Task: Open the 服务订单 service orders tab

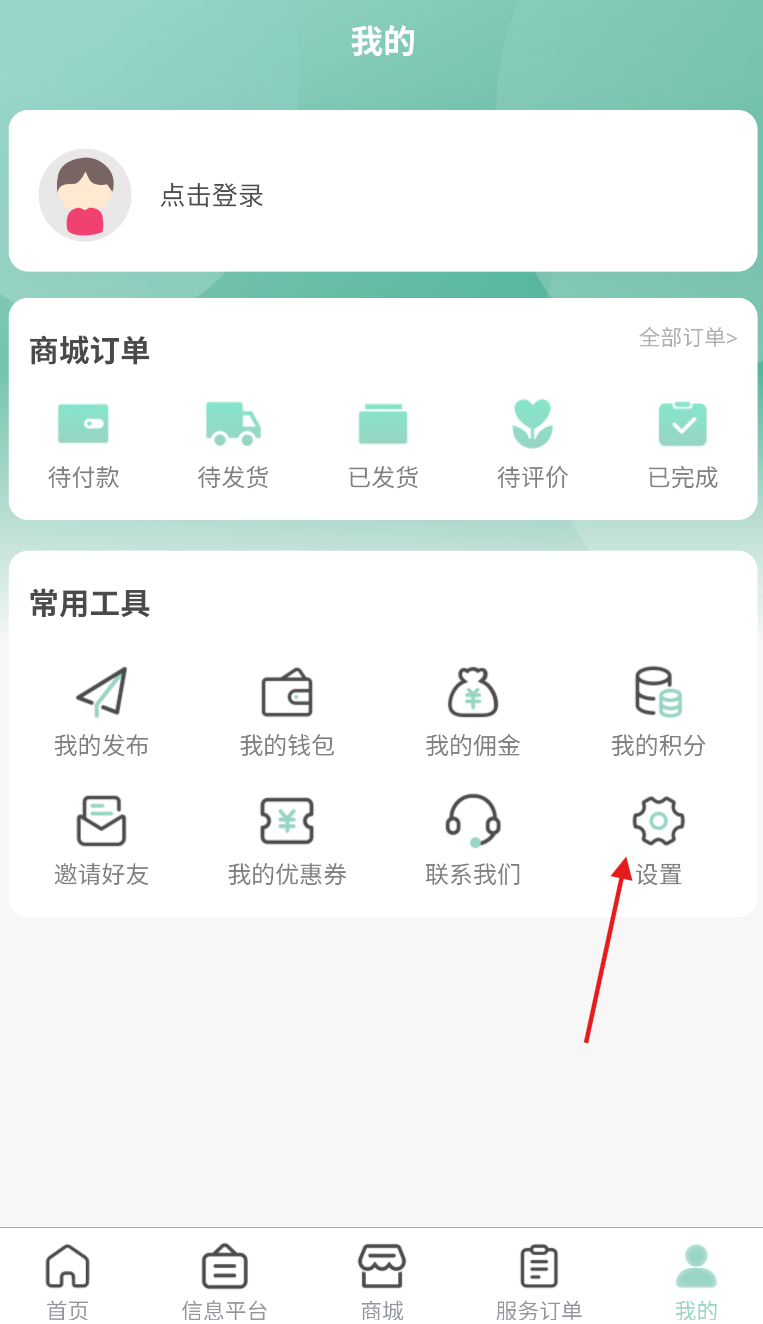Action: (x=539, y=1280)
